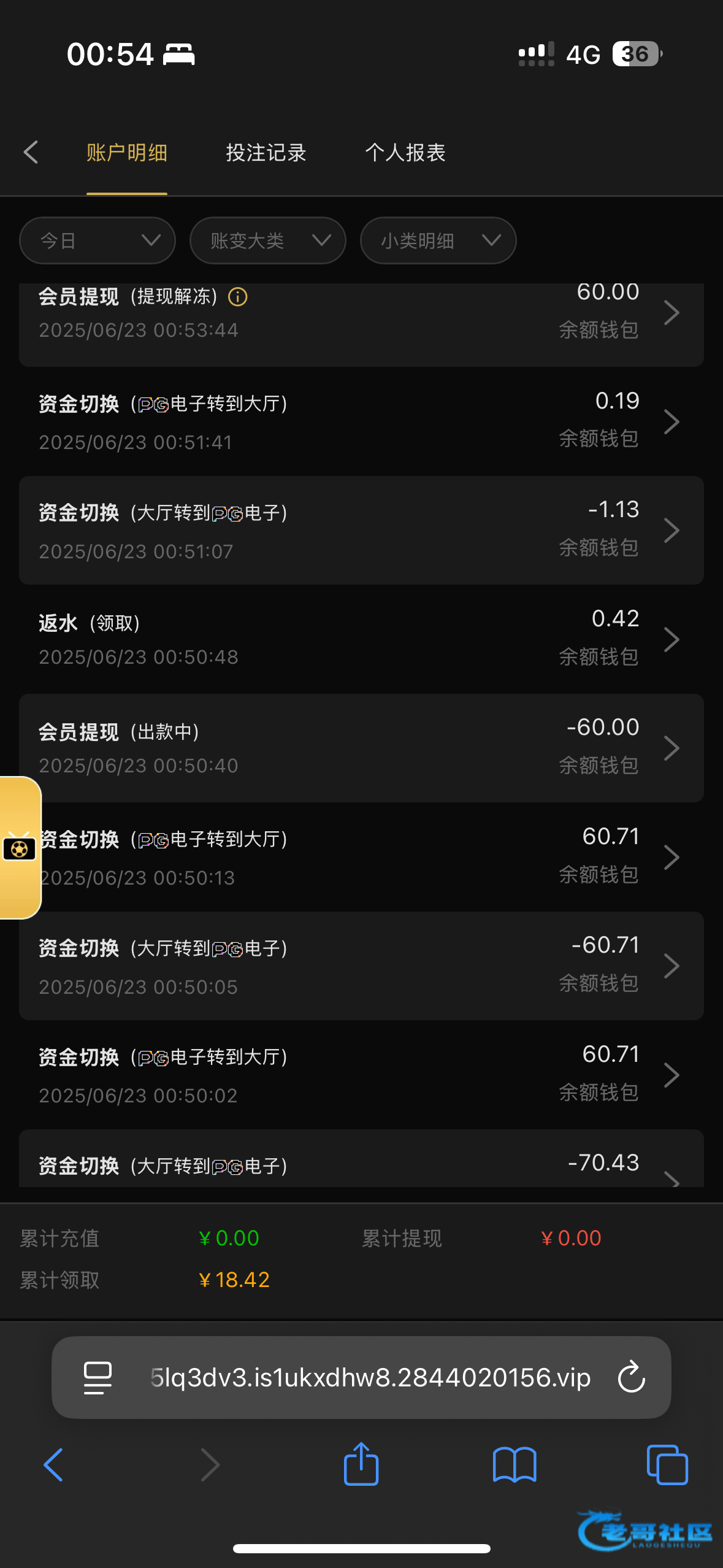Reload the page in the address bar
723x1568 pixels.
[x=631, y=1377]
